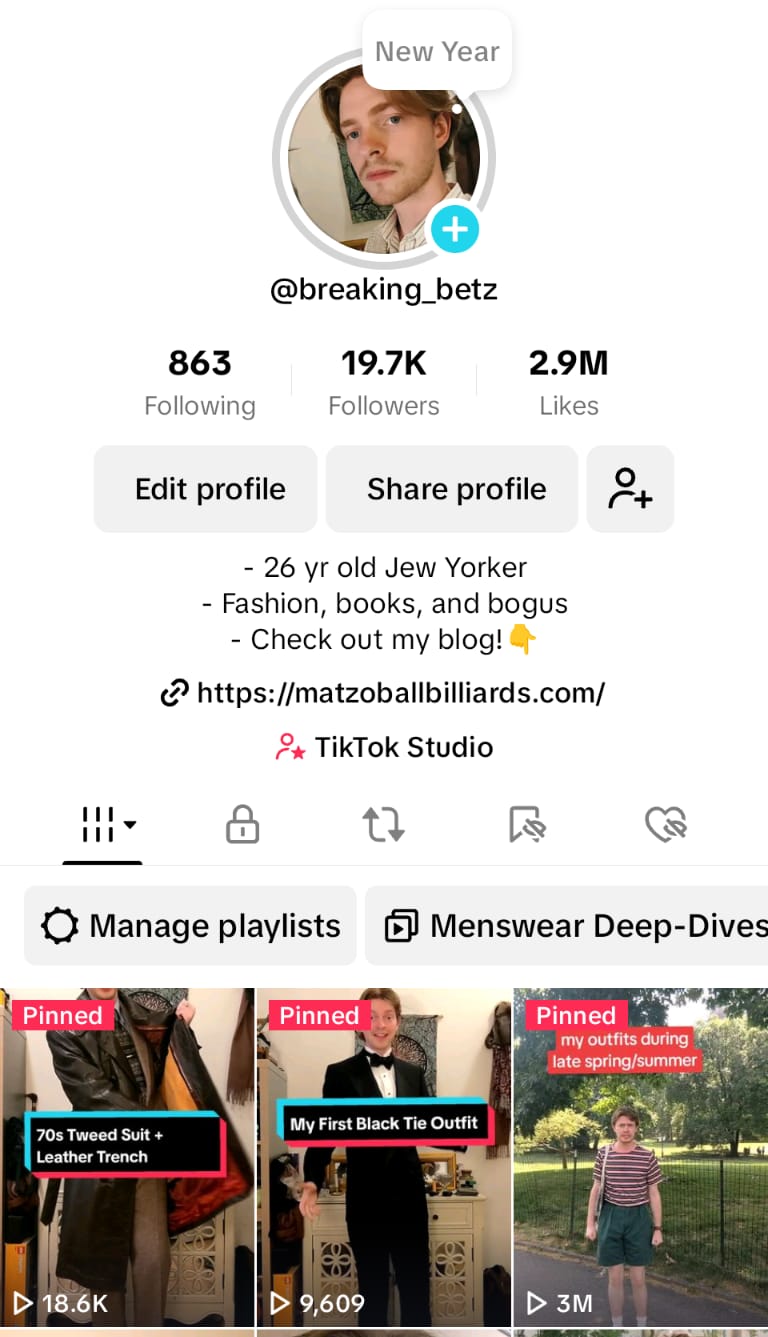Tap Manage playlists

point(190,926)
